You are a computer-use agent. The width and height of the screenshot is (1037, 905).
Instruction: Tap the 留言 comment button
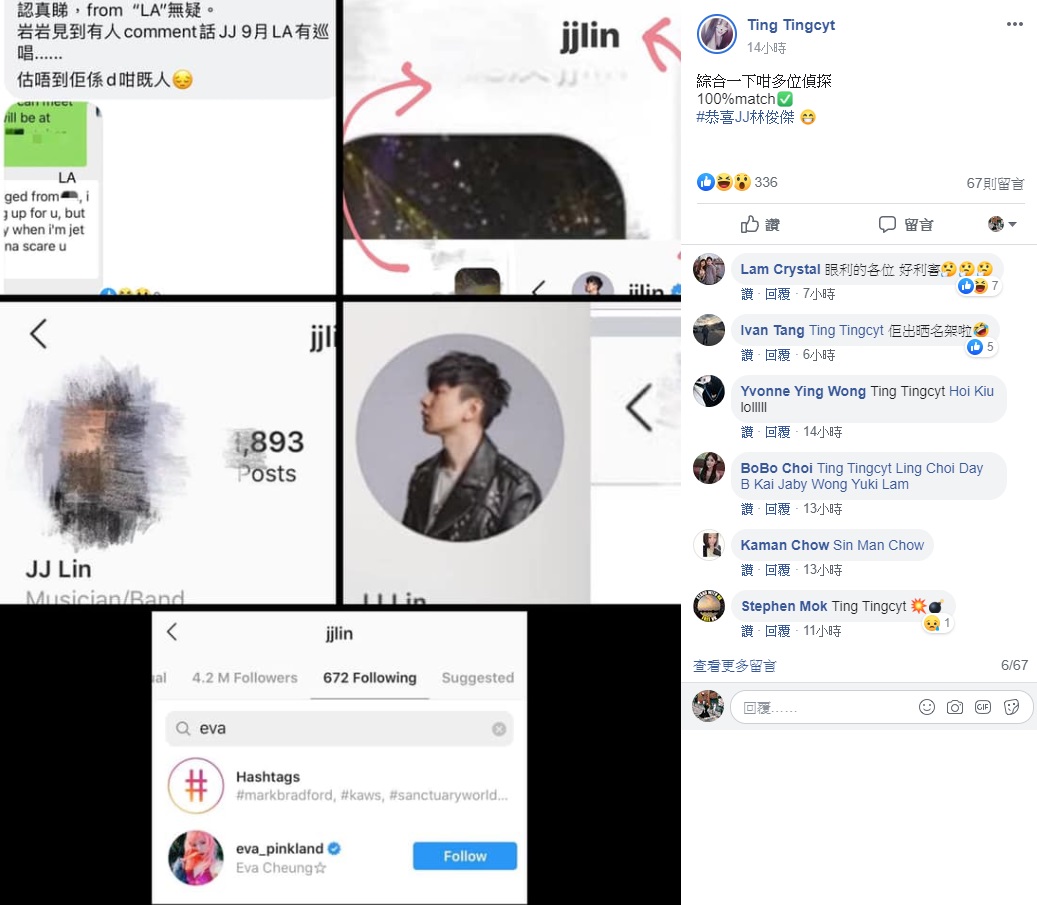[x=906, y=224]
